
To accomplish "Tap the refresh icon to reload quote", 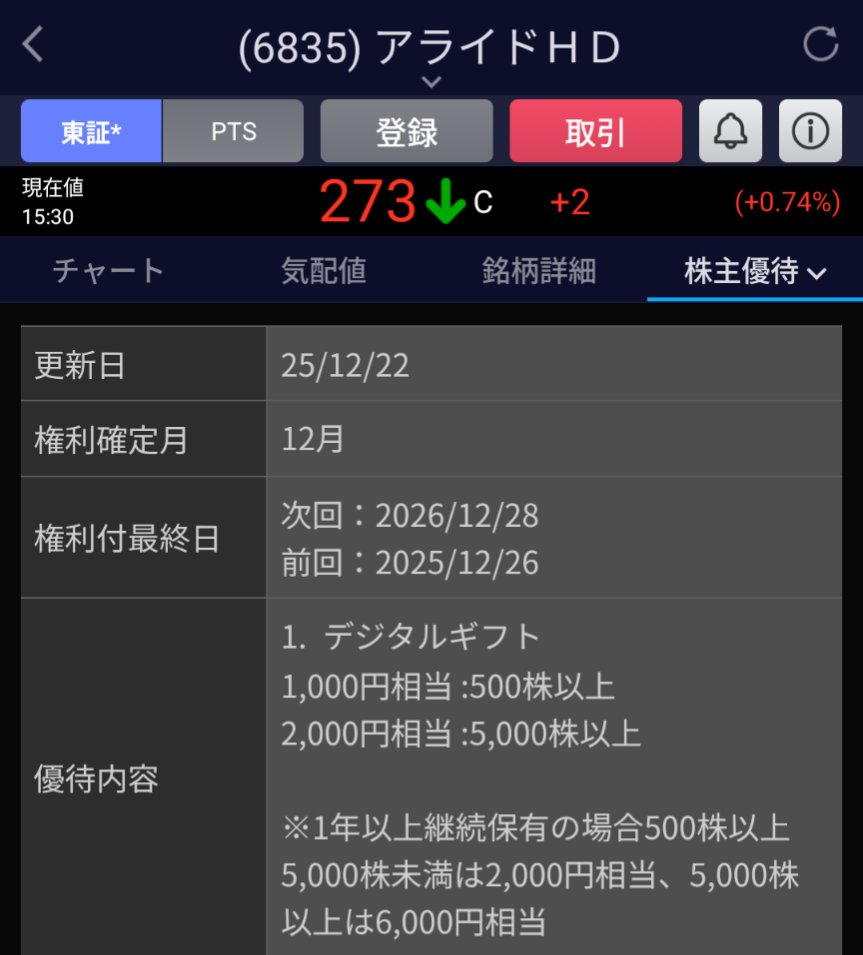I will point(821,44).
